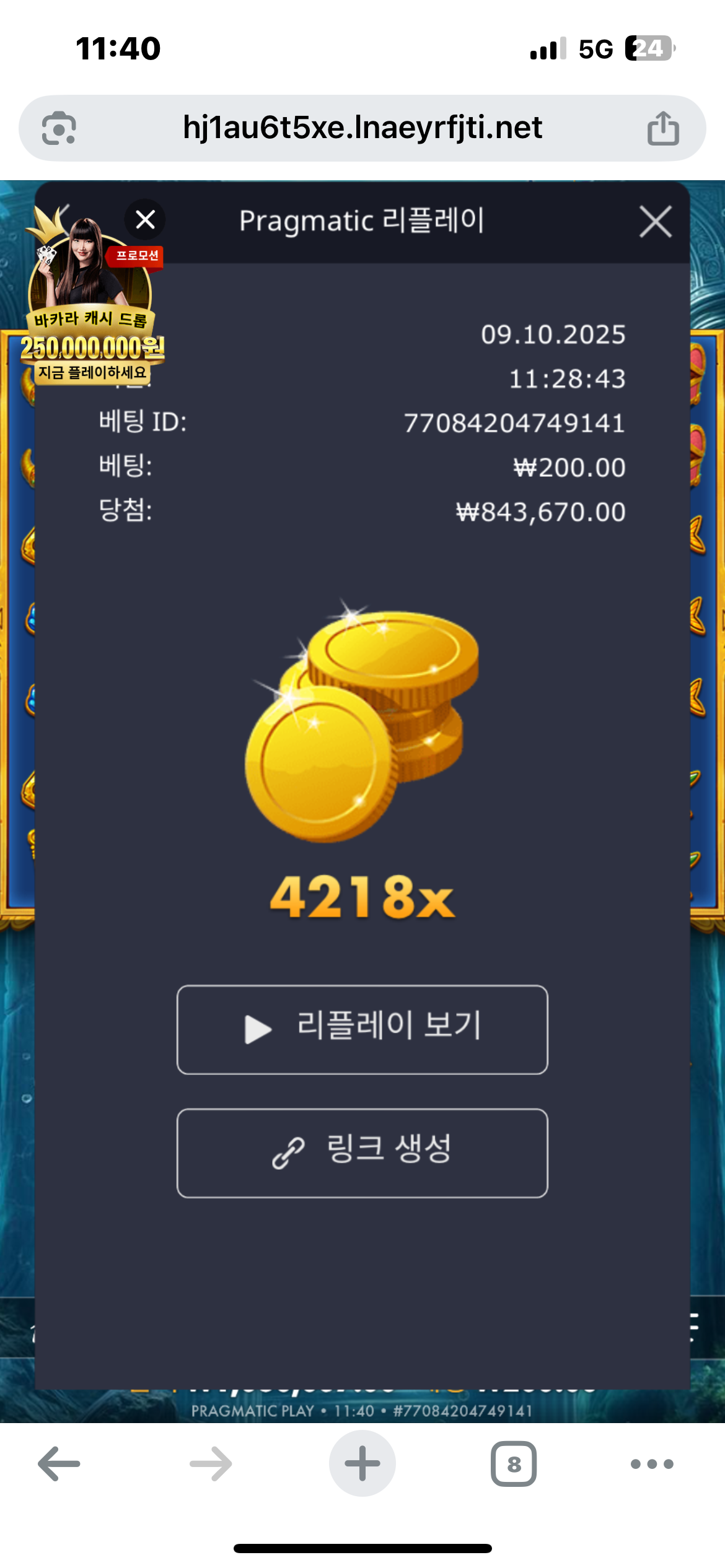Screen dimensions: 725x1568
Task: Open a new browser tab
Action: click(x=362, y=1464)
